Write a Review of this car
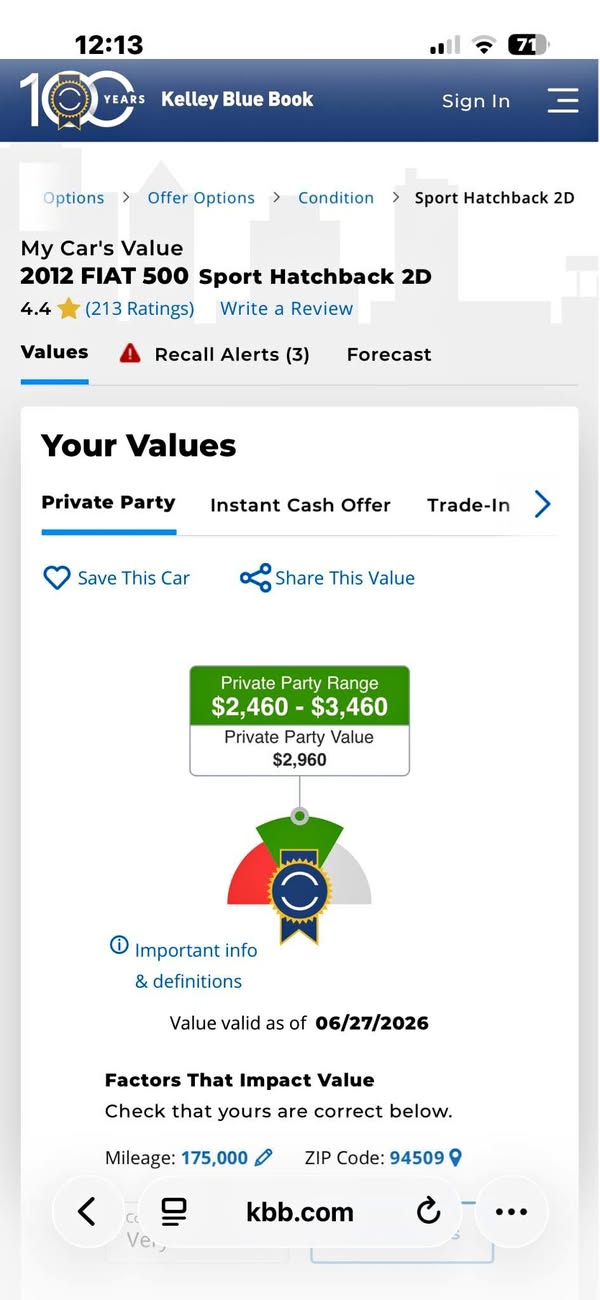 [287, 309]
